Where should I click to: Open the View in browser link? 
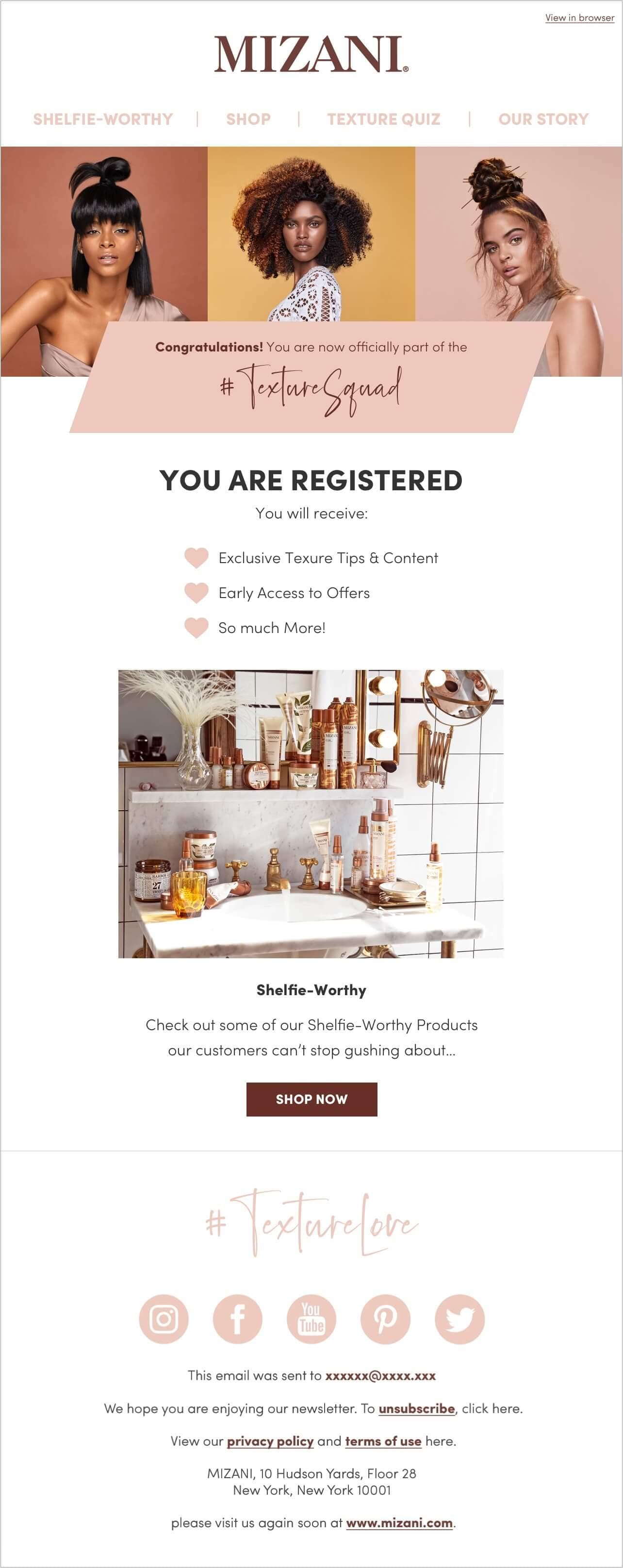[x=579, y=17]
